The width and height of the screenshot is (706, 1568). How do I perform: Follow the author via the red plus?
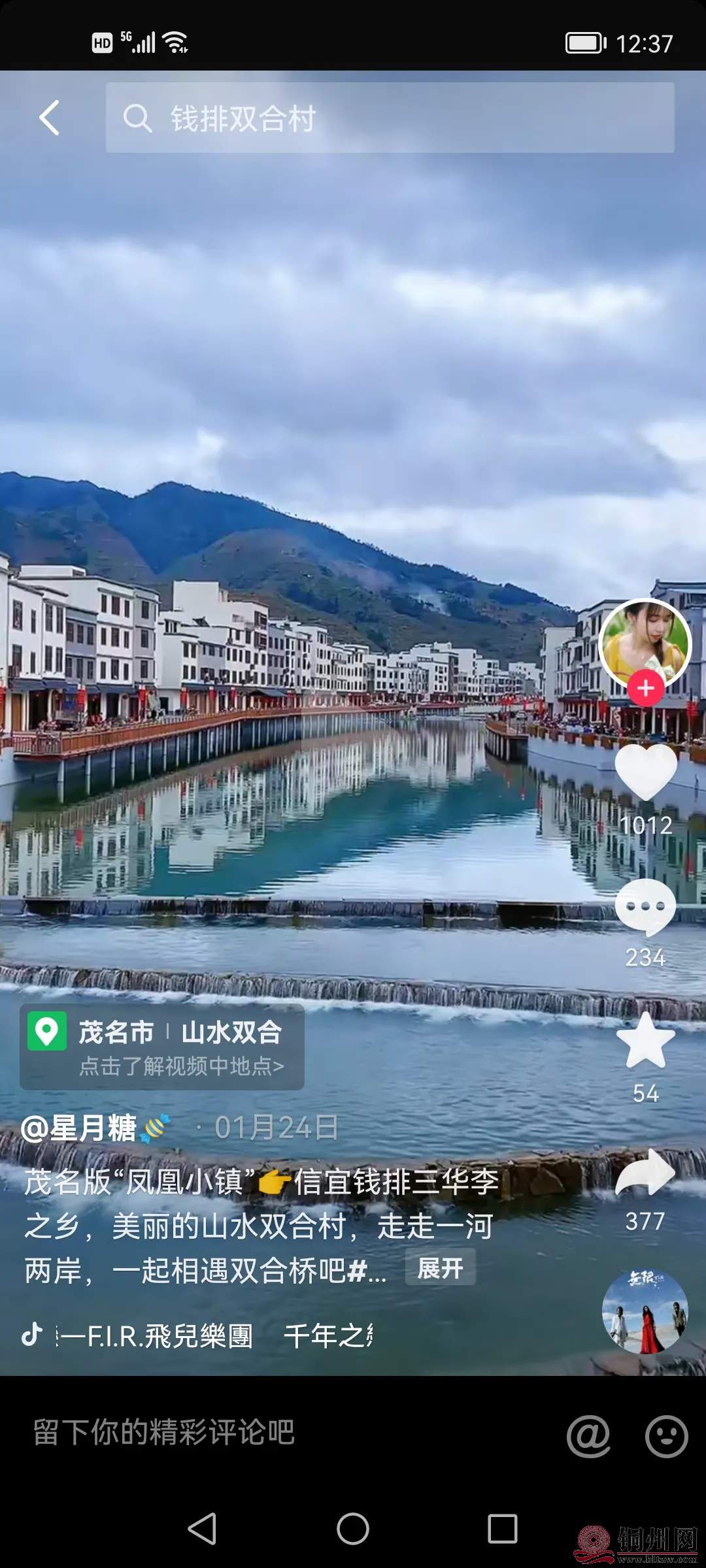(646, 688)
